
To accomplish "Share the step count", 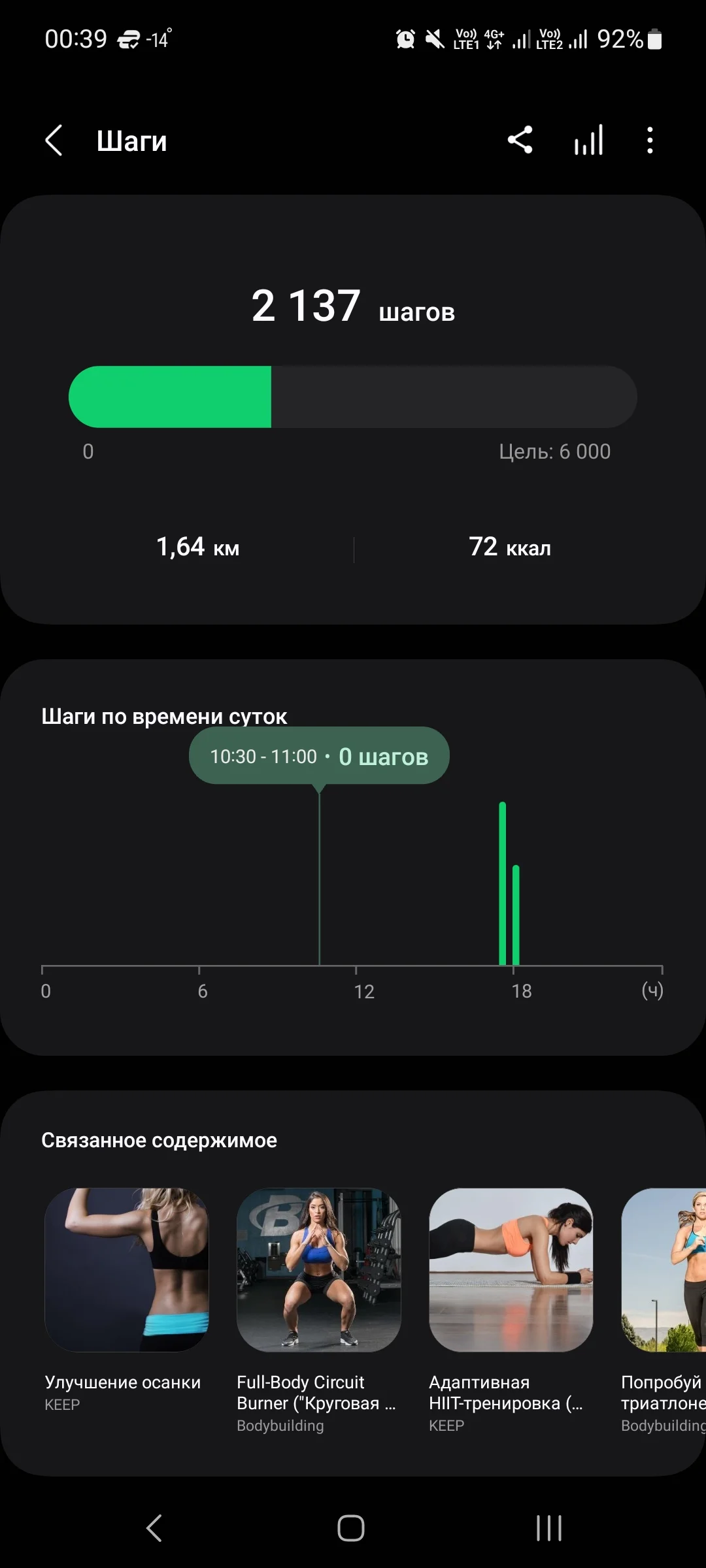I will [x=520, y=140].
